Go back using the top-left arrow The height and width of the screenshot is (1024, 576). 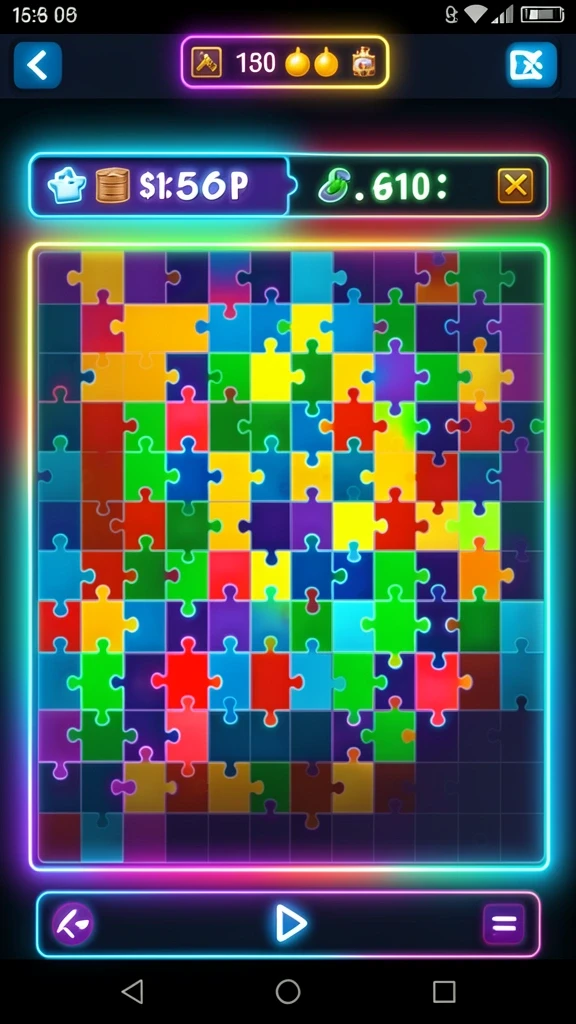pyautogui.click(x=38, y=65)
